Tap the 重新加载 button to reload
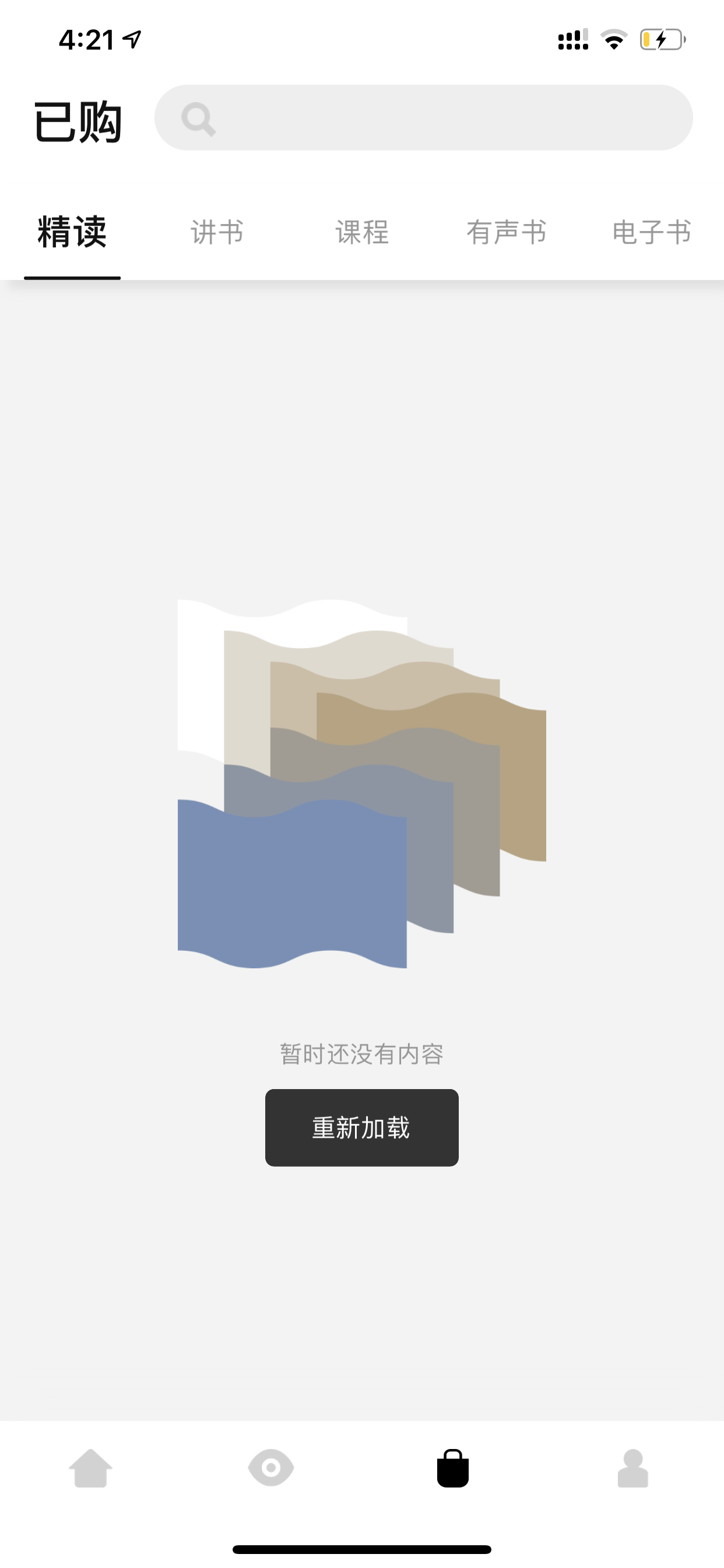Viewport: 724px width, 1568px height. coord(362,1128)
